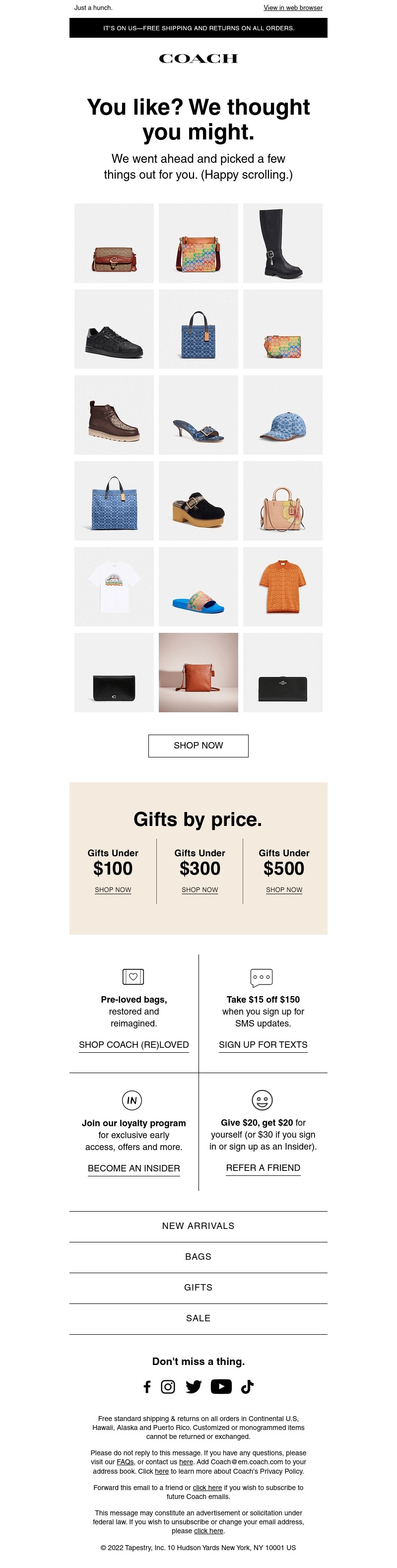The width and height of the screenshot is (397, 1568).
Task: Shop Gifts Under $100
Action: tap(113, 890)
